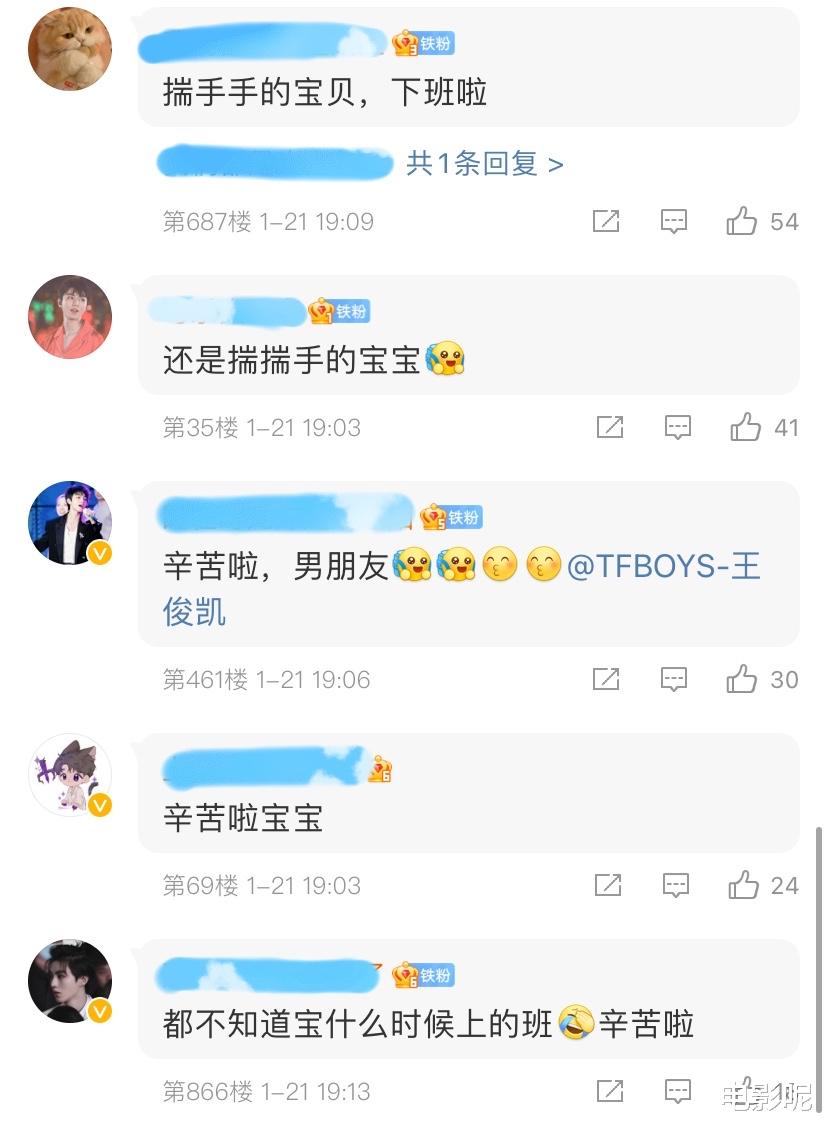Click the share icon on the 第35楼 comment
Image resolution: width=828 pixels, height=1132 pixels.
tap(611, 427)
